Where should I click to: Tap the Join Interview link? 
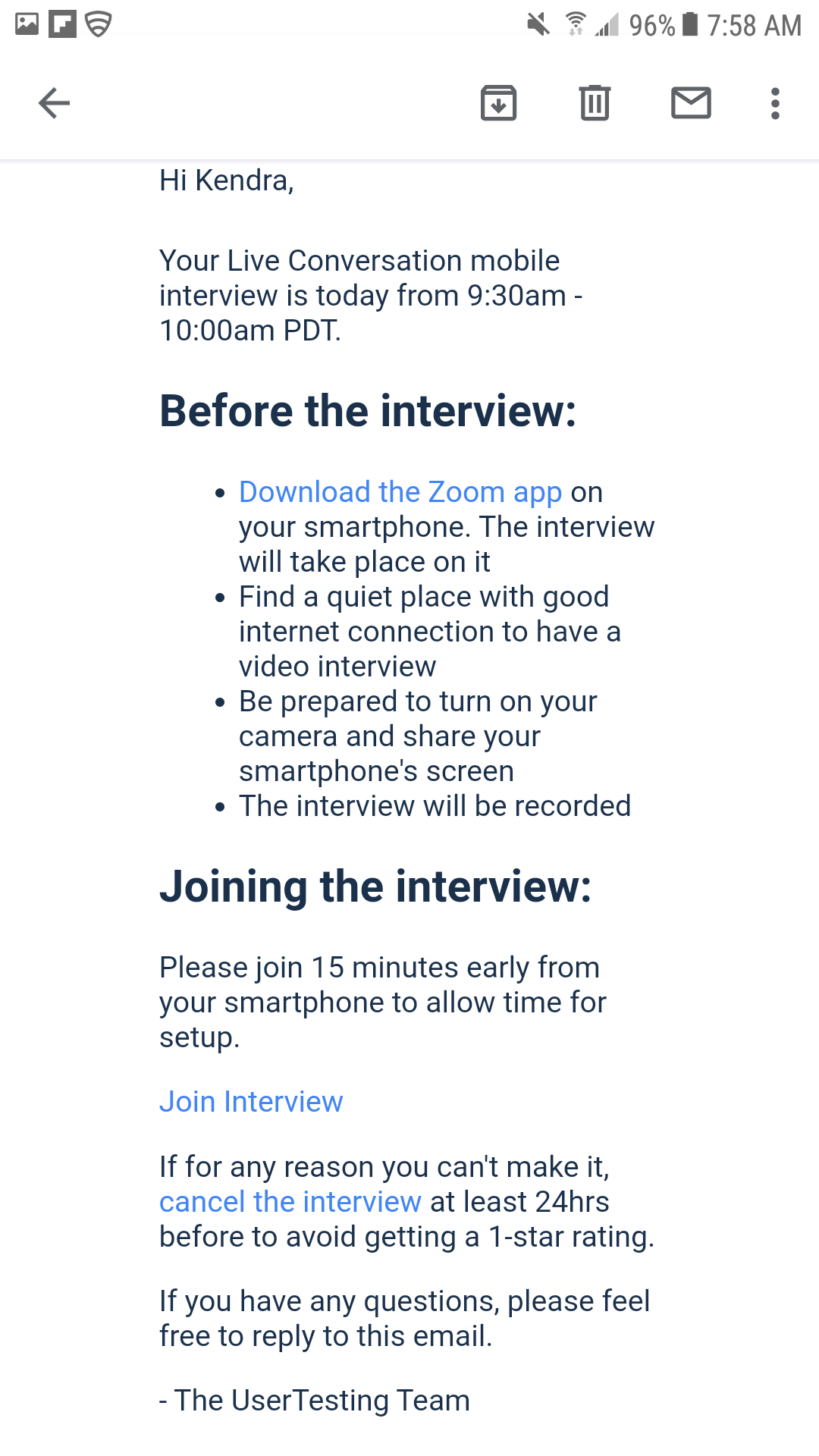coord(251,1102)
